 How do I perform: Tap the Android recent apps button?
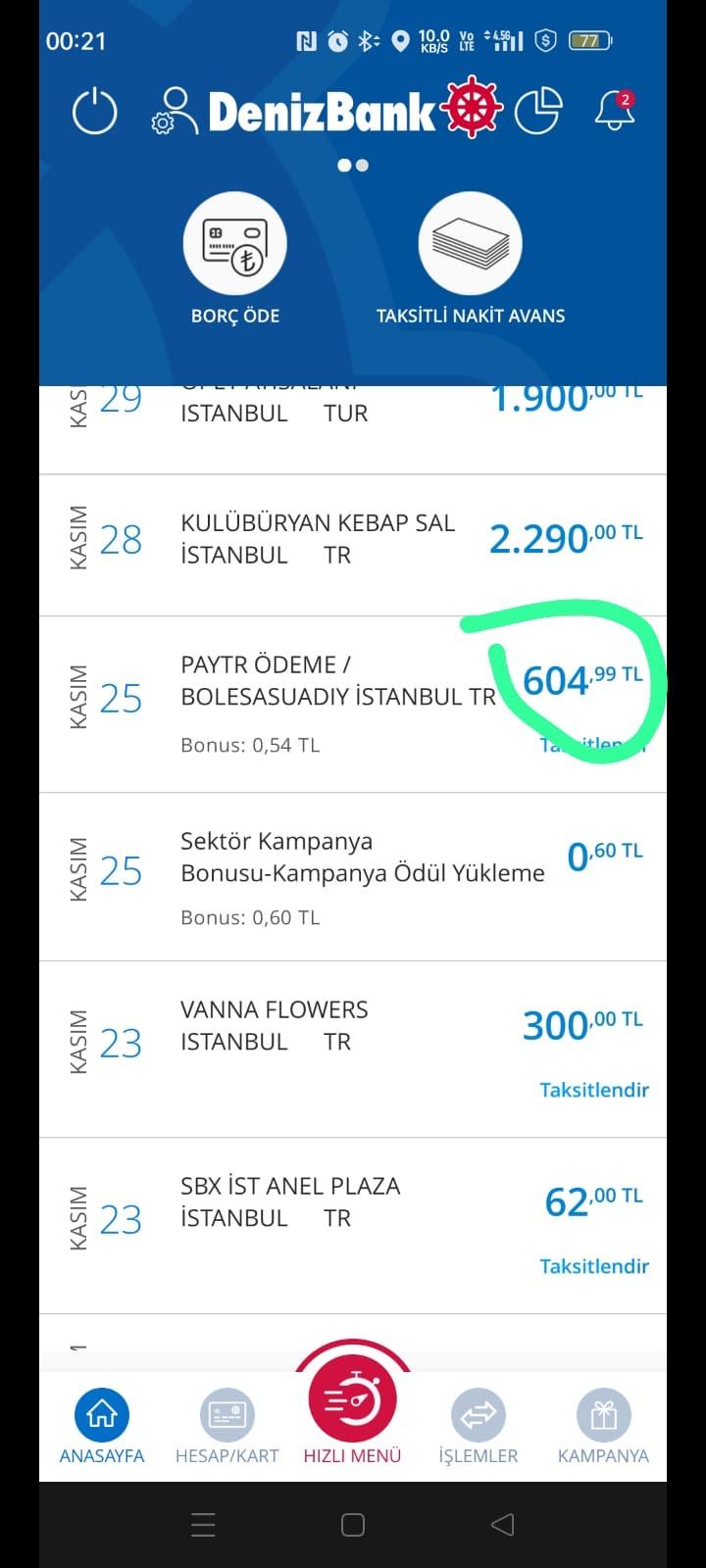click(203, 1524)
